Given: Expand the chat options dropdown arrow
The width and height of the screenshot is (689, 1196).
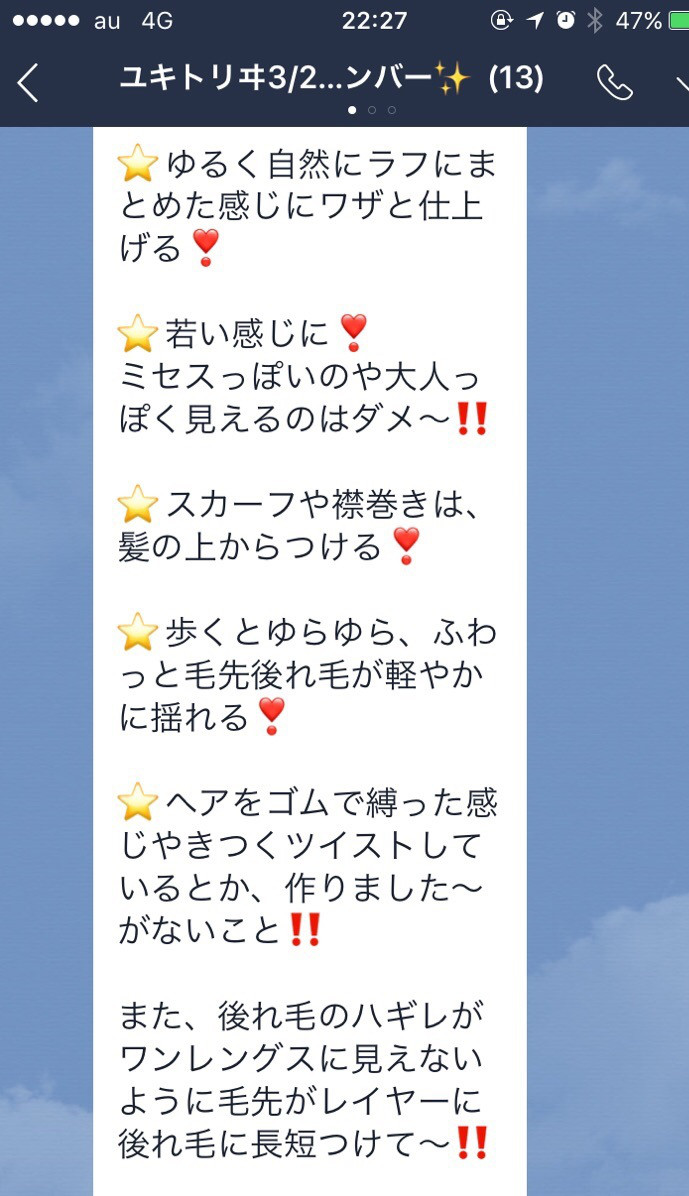Looking at the screenshot, I should (682, 83).
